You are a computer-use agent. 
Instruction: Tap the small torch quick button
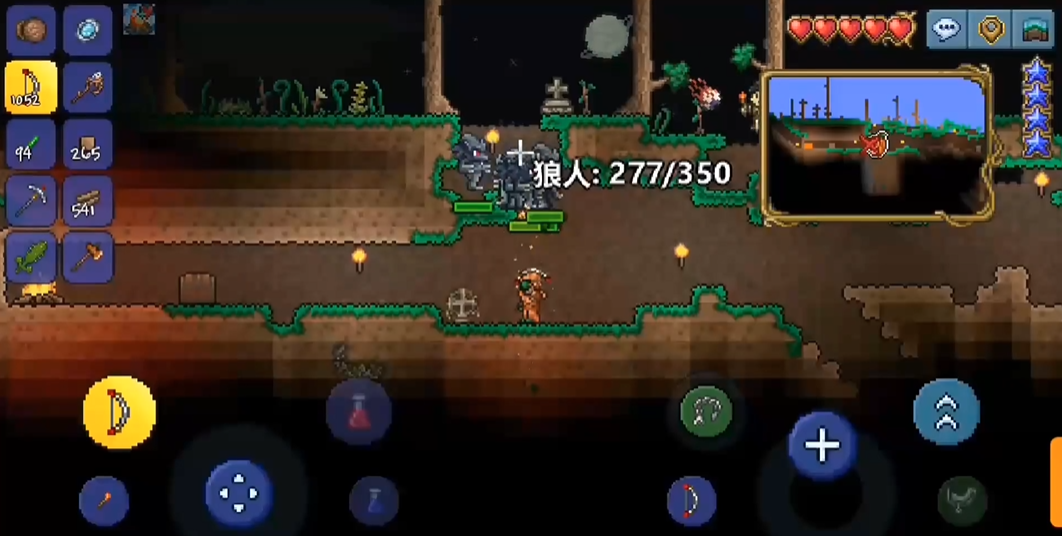point(104,500)
